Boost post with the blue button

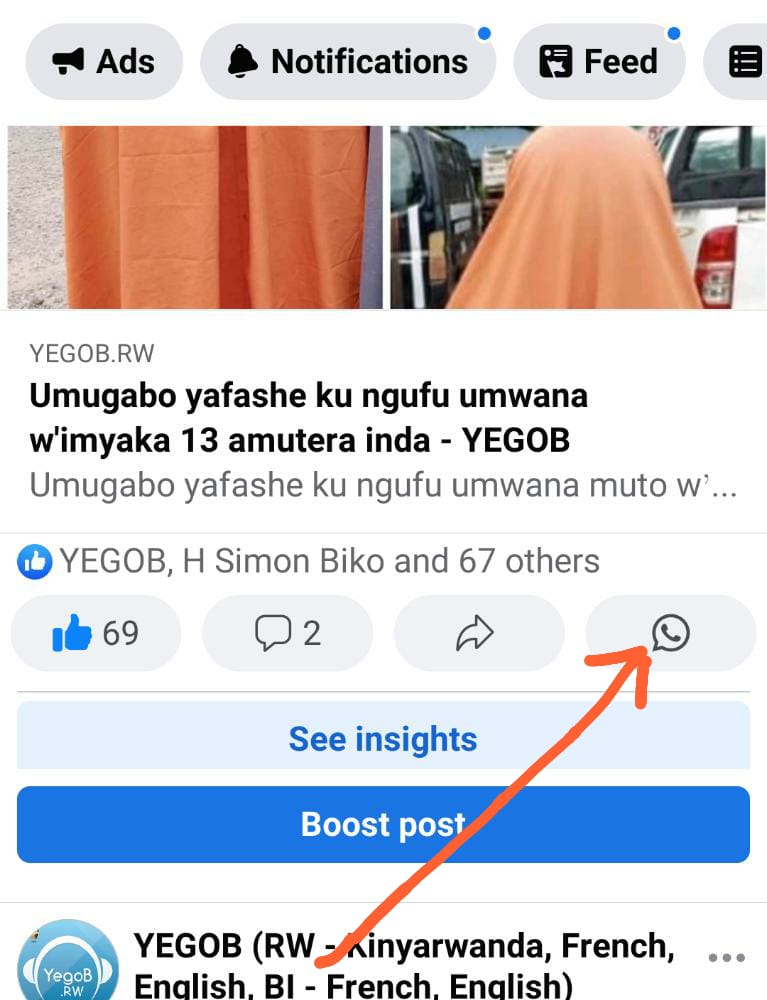383,825
